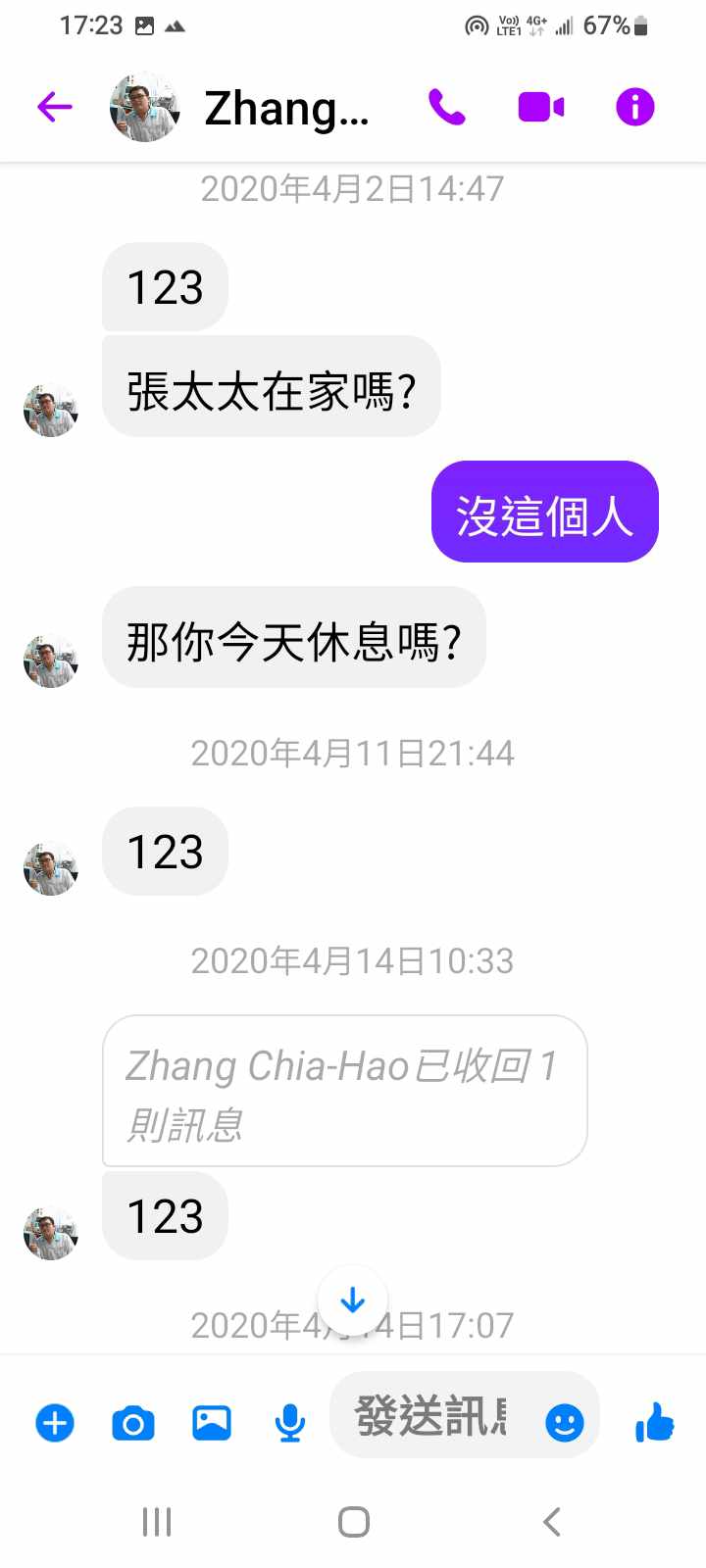Start a video call with Zhang

pos(540,107)
